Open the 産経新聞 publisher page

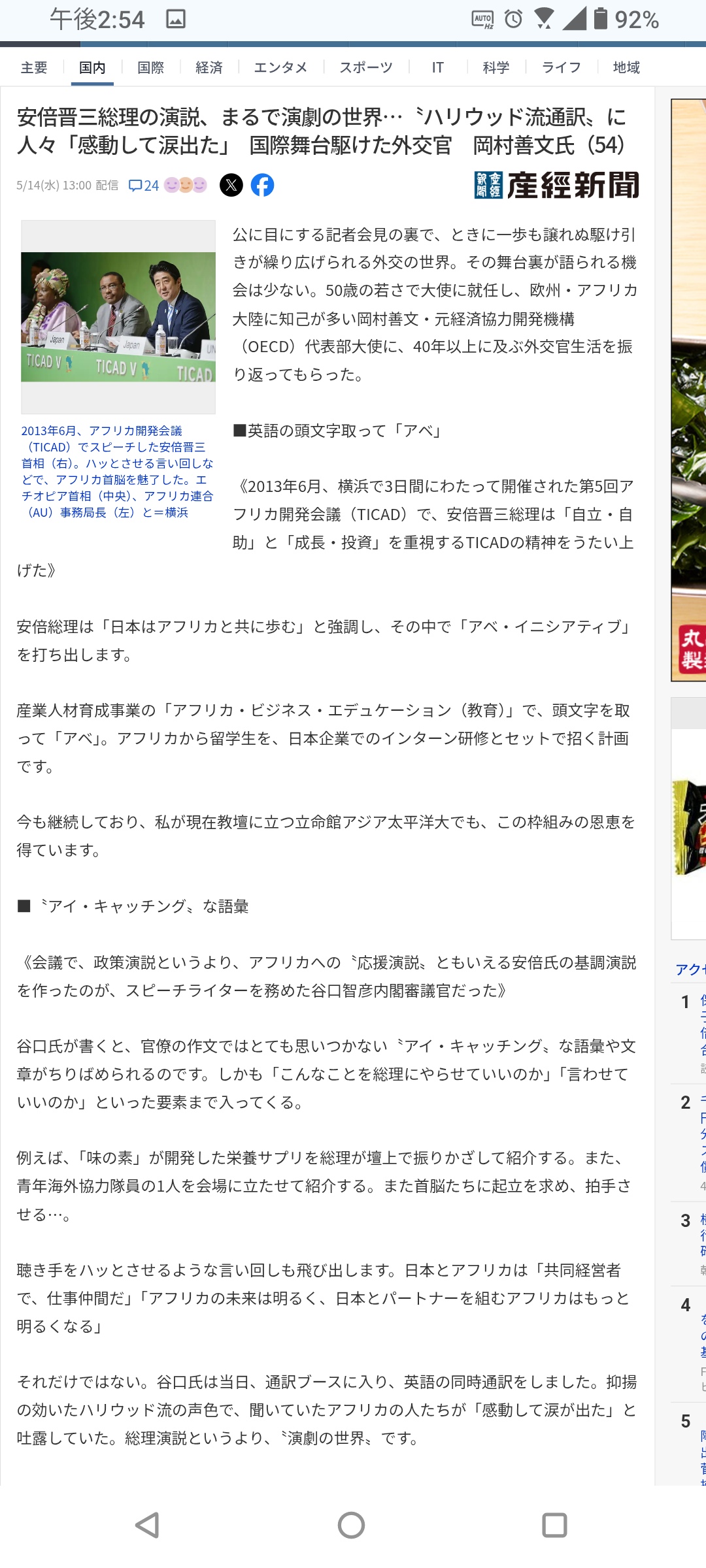(x=556, y=186)
